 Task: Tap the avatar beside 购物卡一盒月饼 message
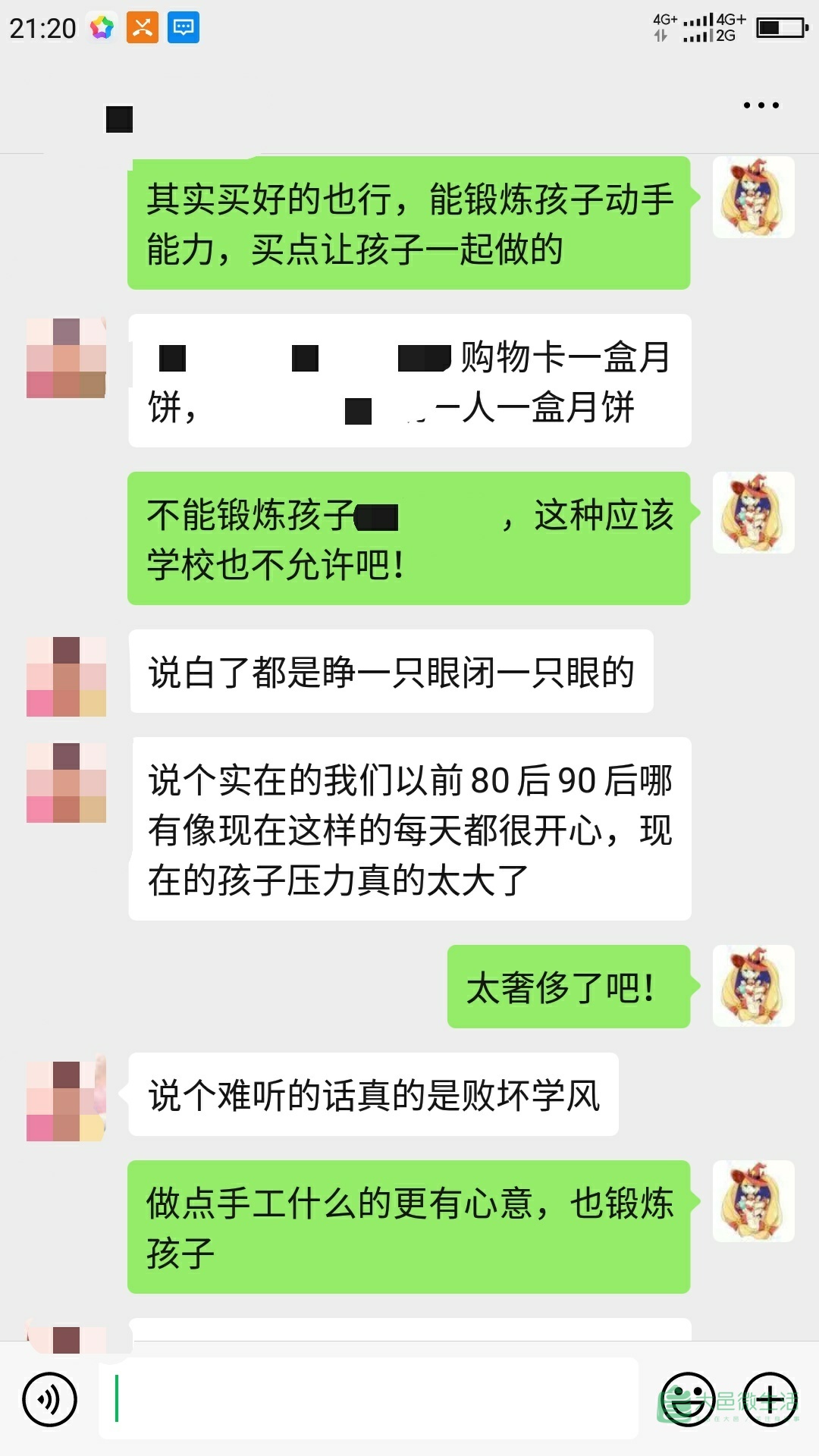(66, 358)
